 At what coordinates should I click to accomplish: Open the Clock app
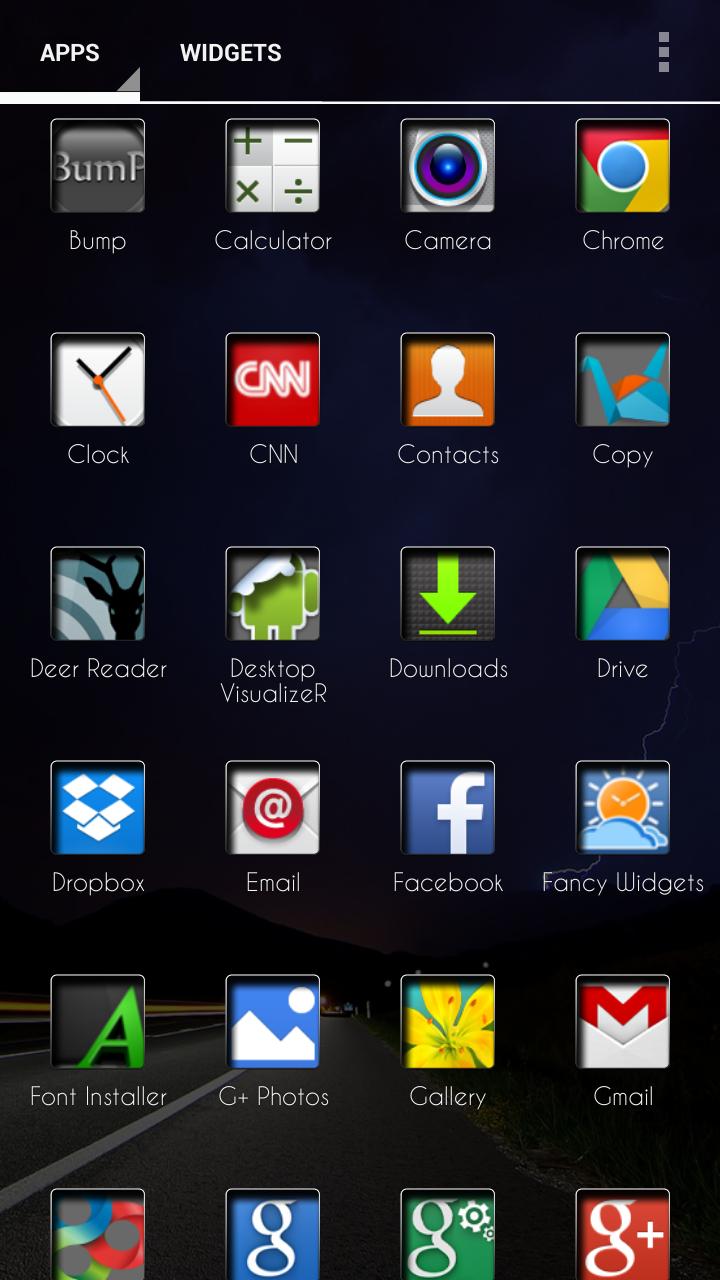click(98, 380)
